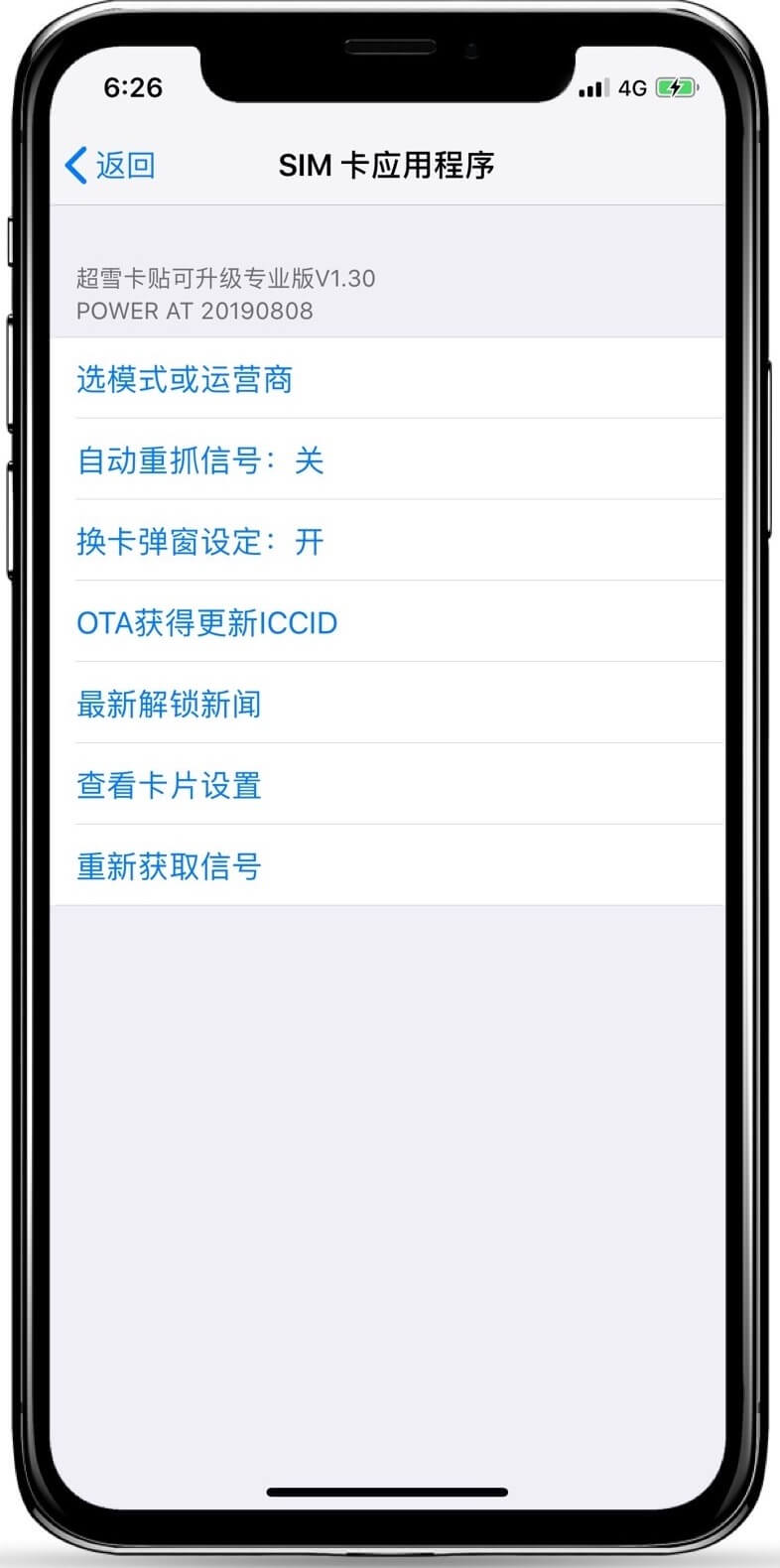Choose 重新获取信号

click(x=387, y=866)
